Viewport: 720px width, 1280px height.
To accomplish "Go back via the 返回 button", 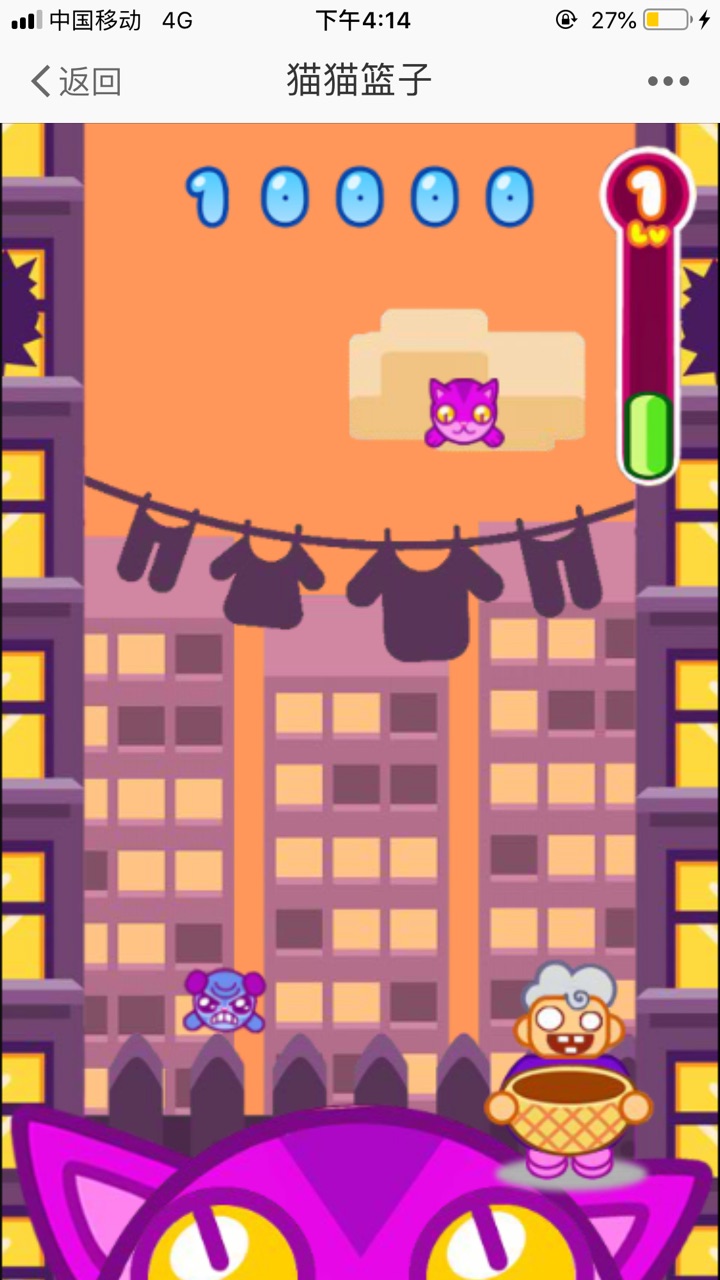I will pyautogui.click(x=76, y=81).
